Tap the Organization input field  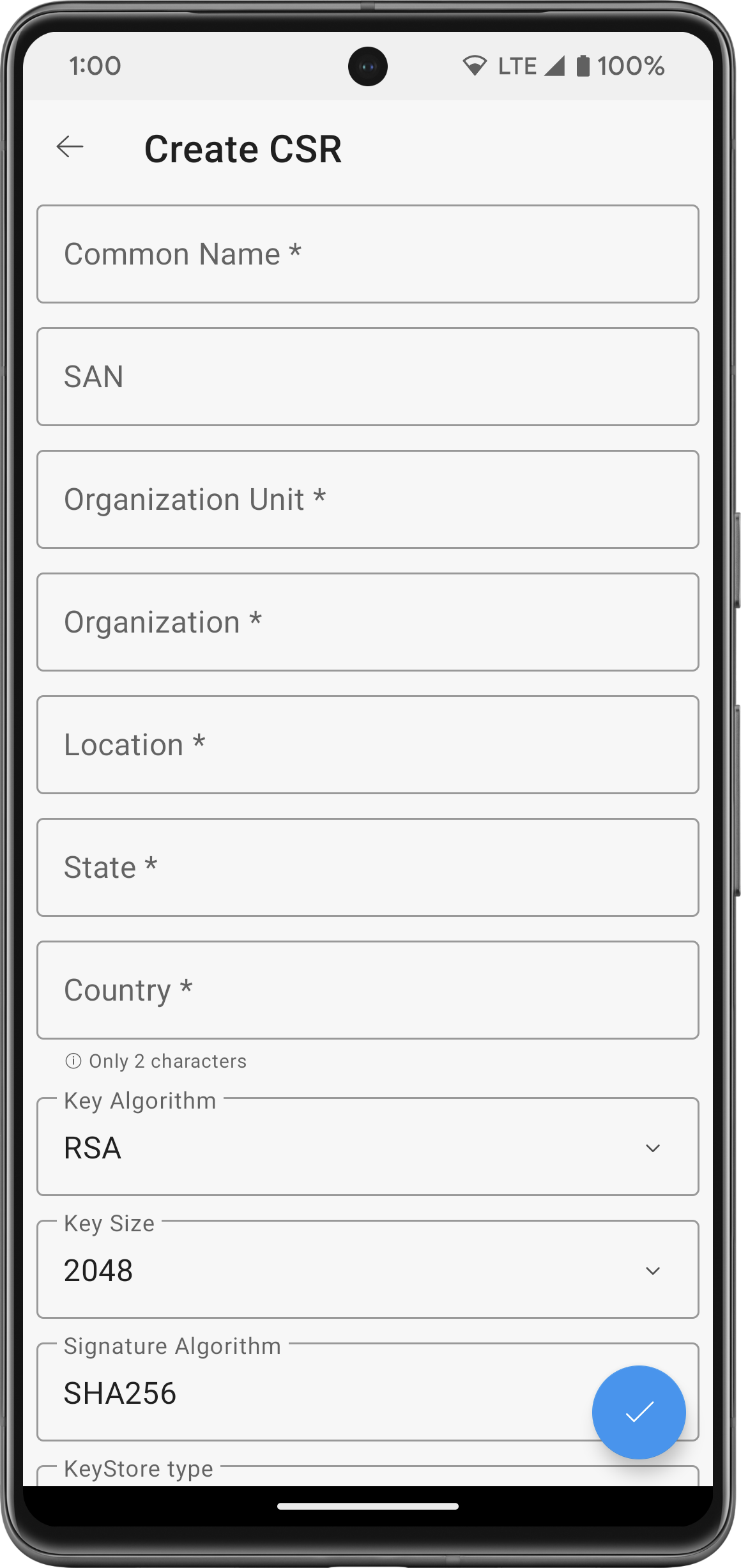(x=367, y=622)
